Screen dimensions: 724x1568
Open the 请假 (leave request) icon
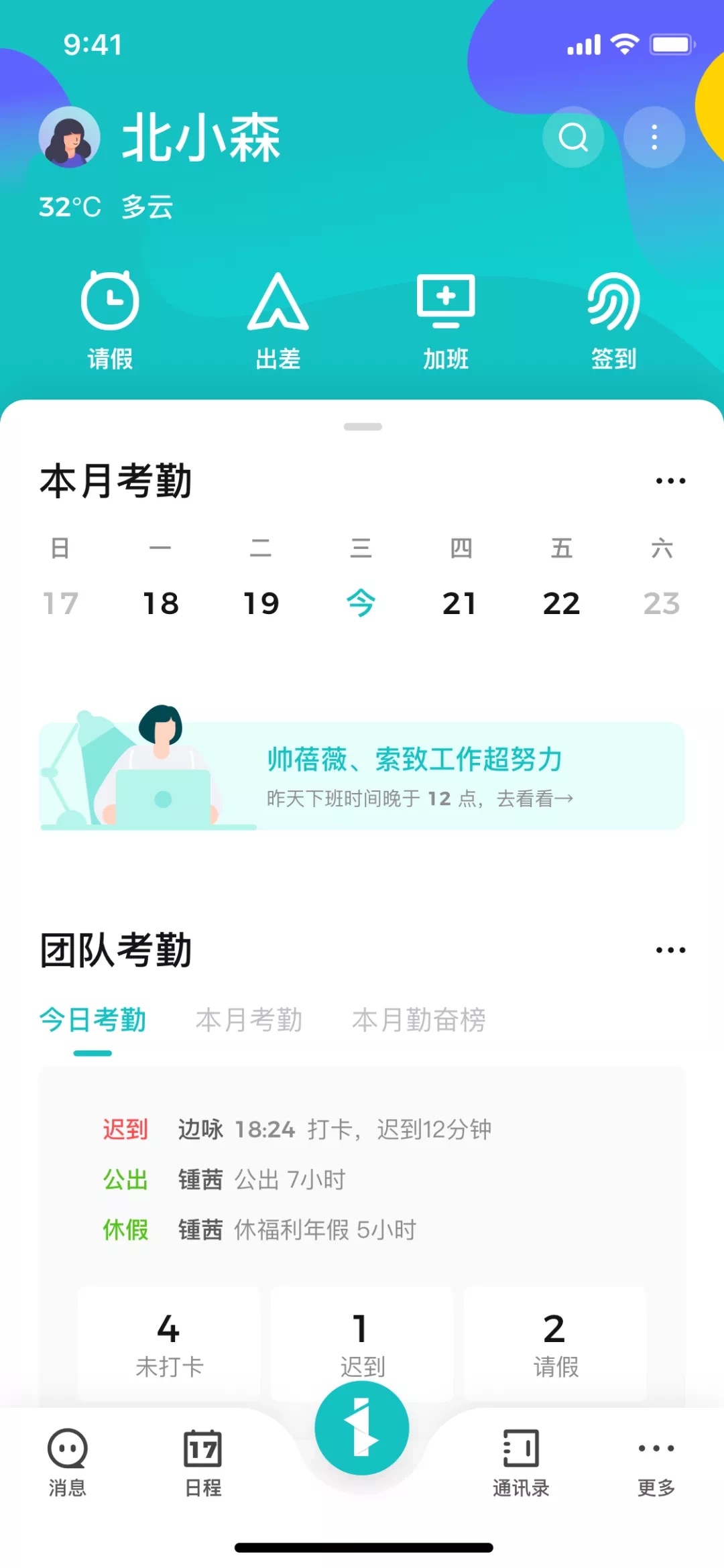coord(111,315)
